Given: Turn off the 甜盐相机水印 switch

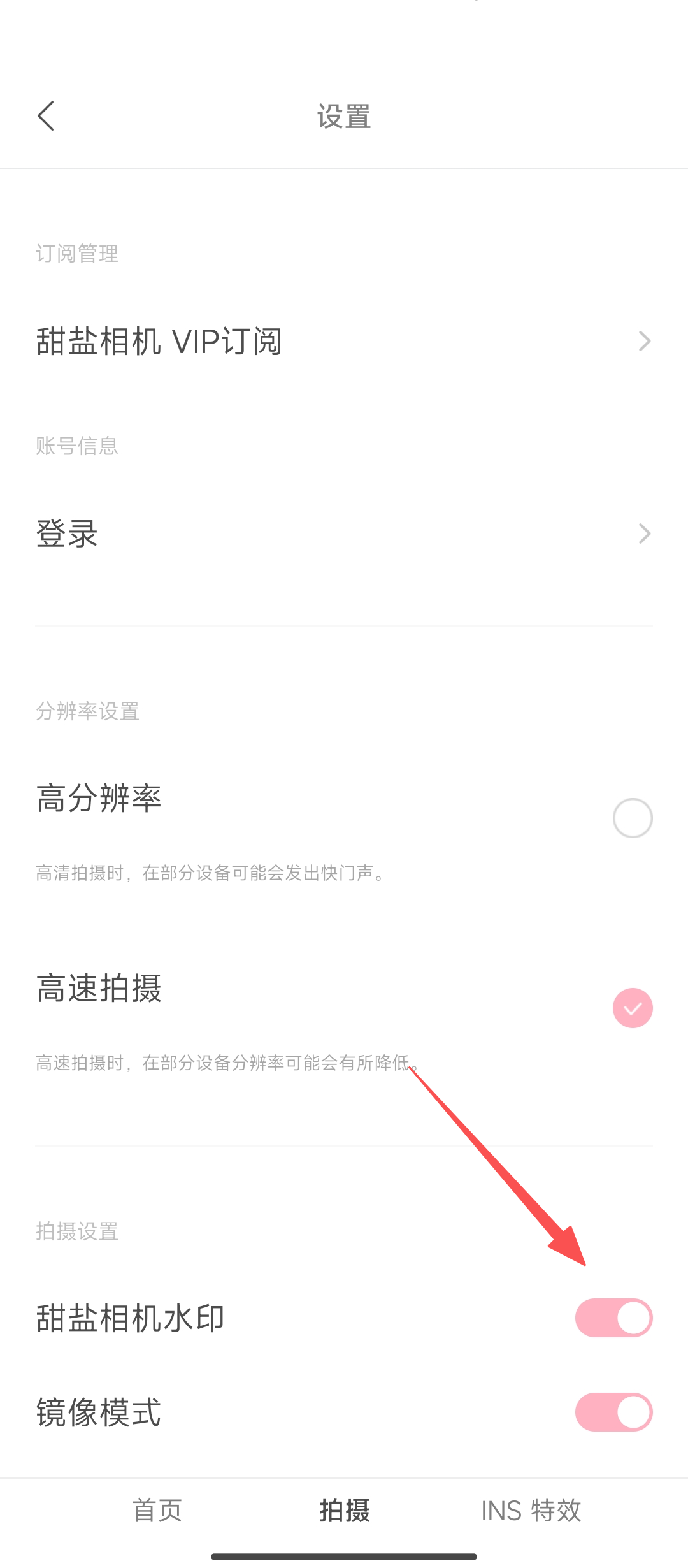Looking at the screenshot, I should (613, 1318).
